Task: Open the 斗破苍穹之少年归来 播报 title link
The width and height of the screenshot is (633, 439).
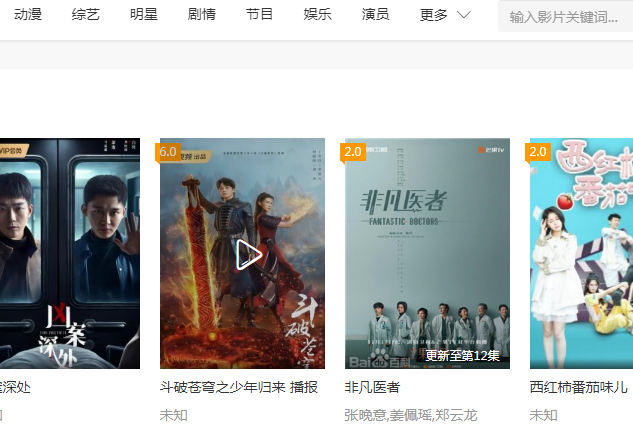Action: point(238,387)
